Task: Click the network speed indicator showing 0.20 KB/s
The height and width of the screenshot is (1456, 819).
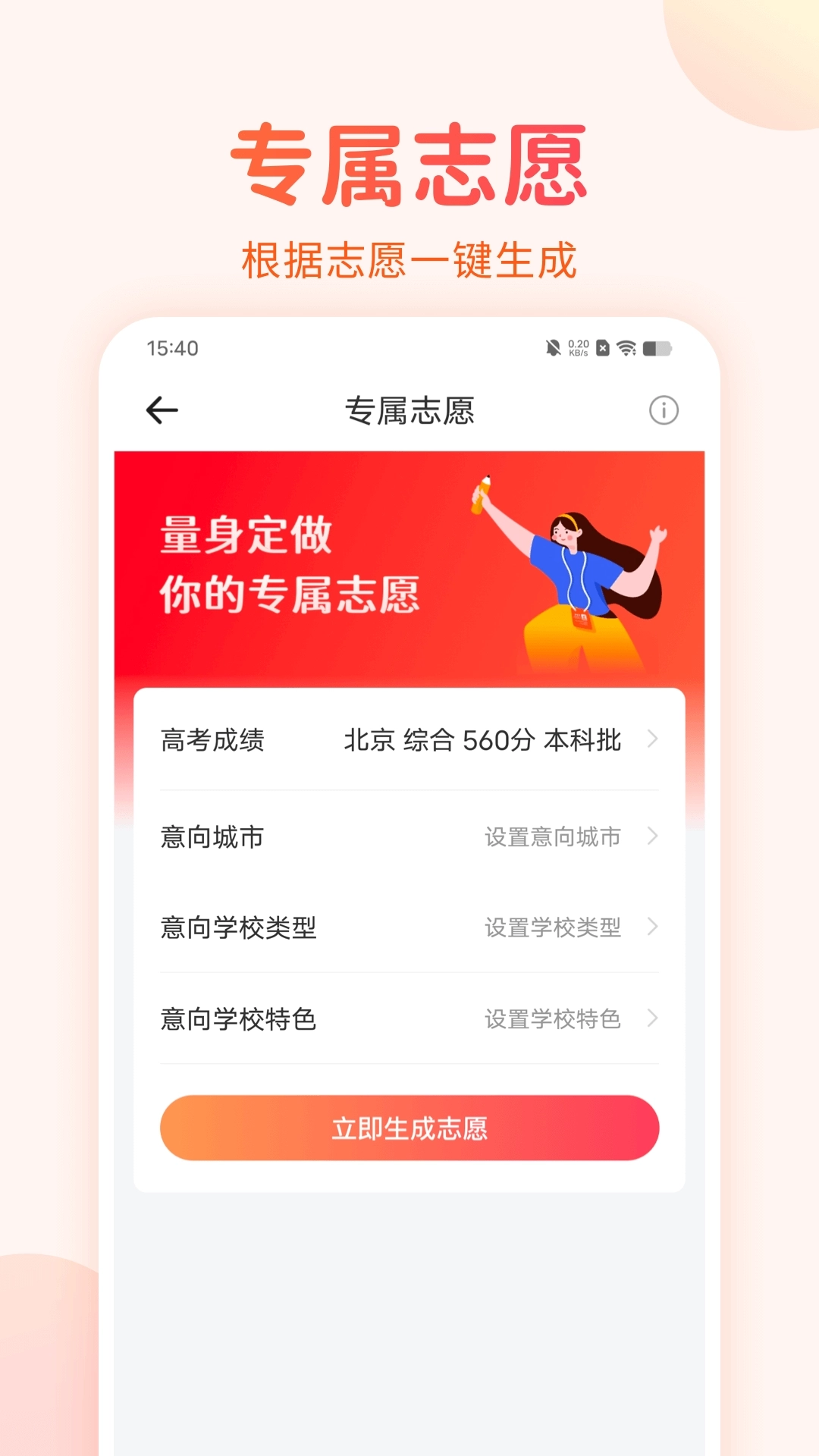Action: click(576, 347)
